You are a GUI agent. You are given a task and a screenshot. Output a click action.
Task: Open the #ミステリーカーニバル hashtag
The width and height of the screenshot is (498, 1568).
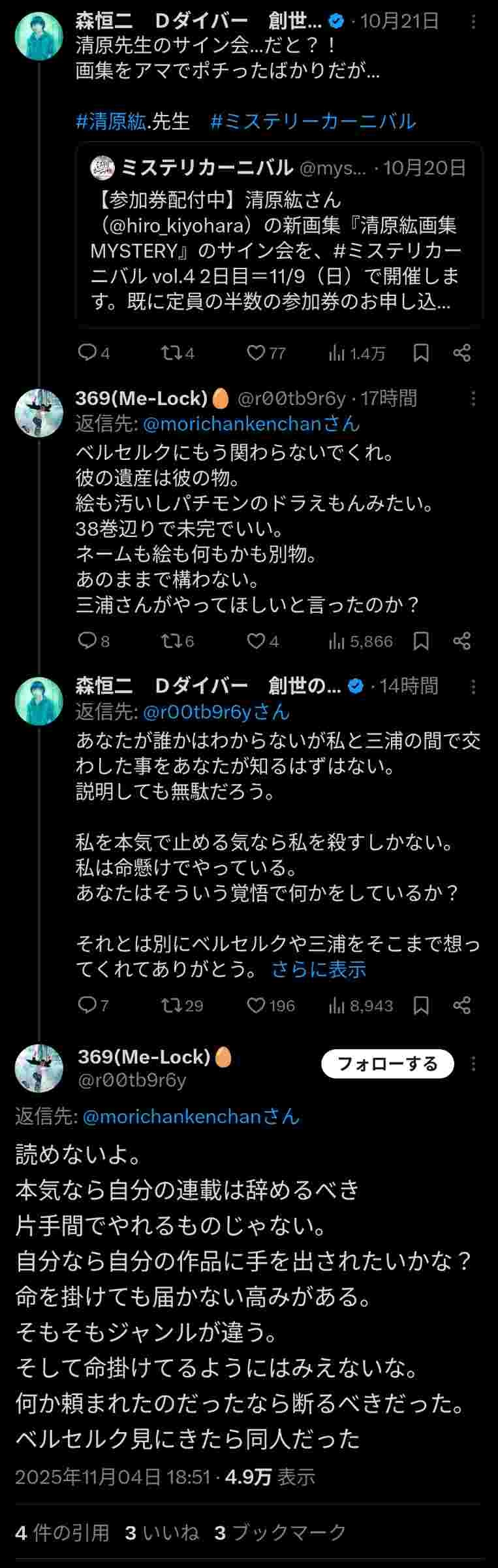[313, 122]
